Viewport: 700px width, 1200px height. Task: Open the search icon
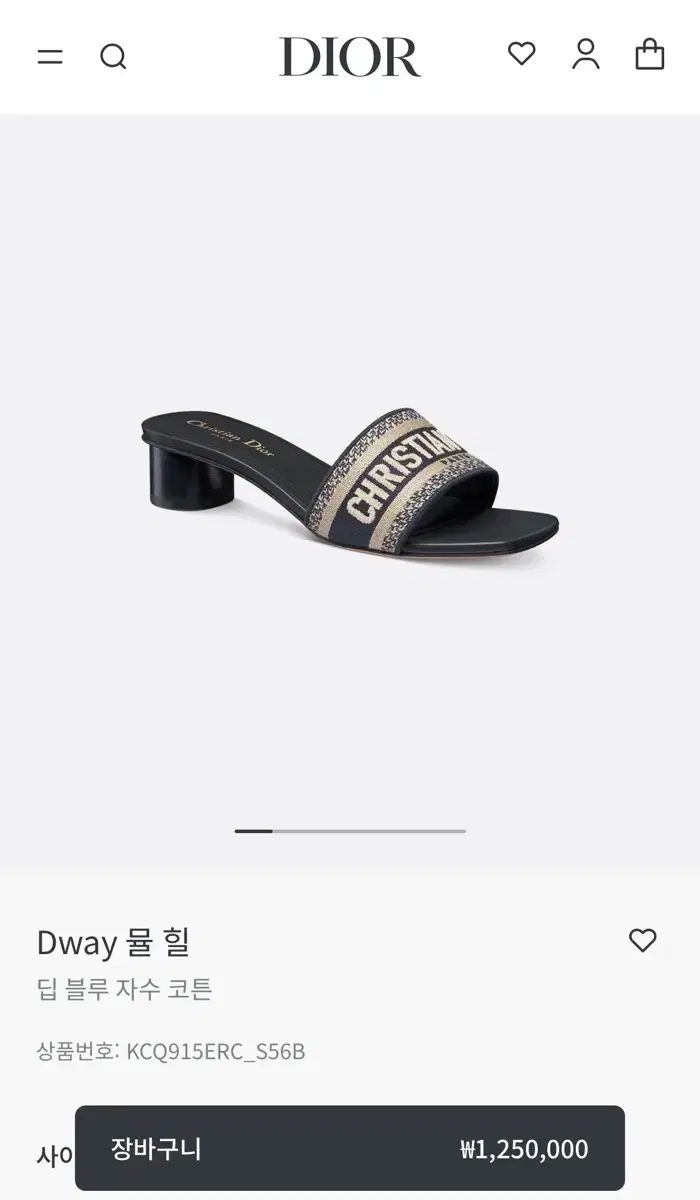[113, 57]
